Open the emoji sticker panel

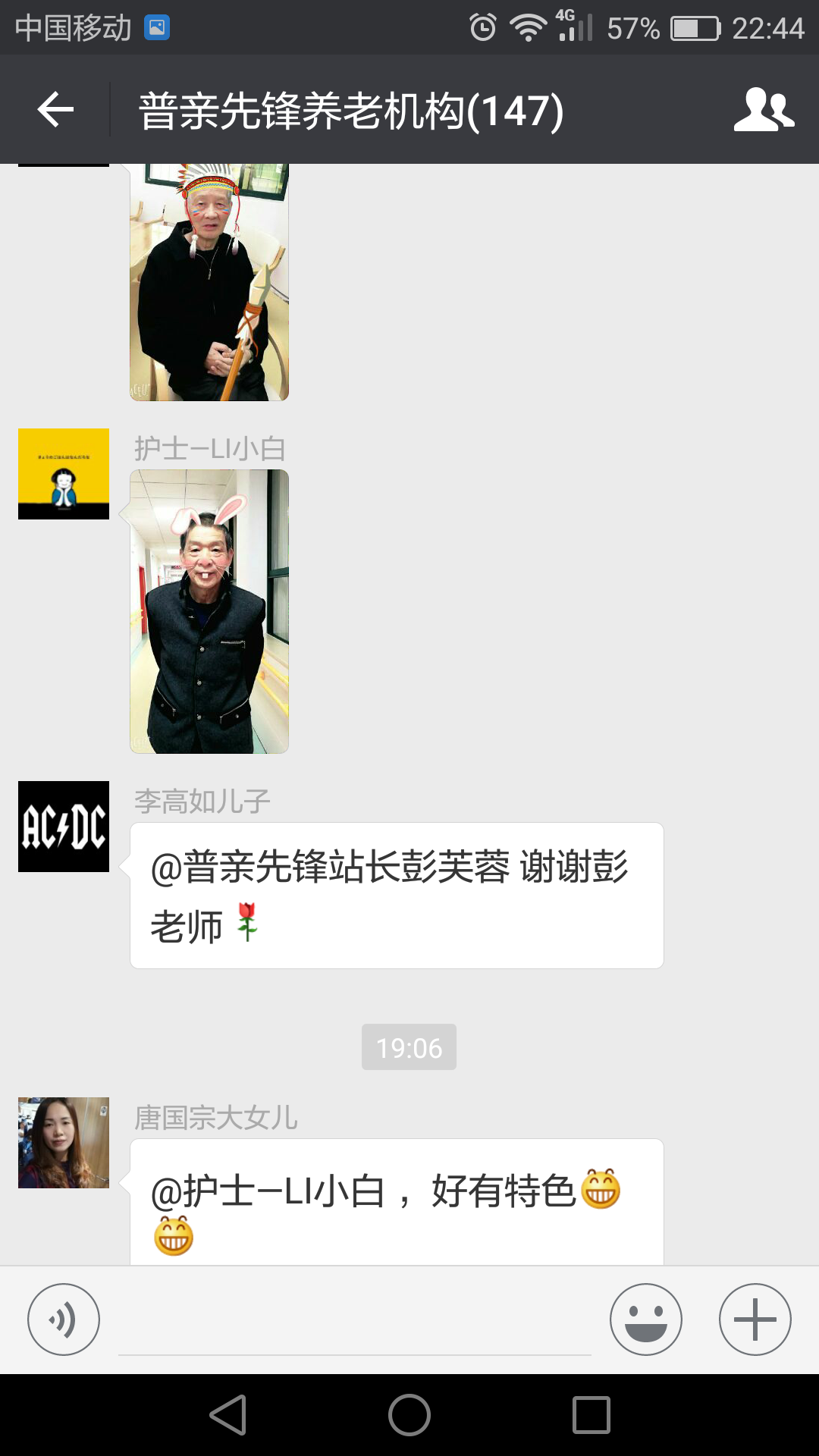tap(645, 1319)
